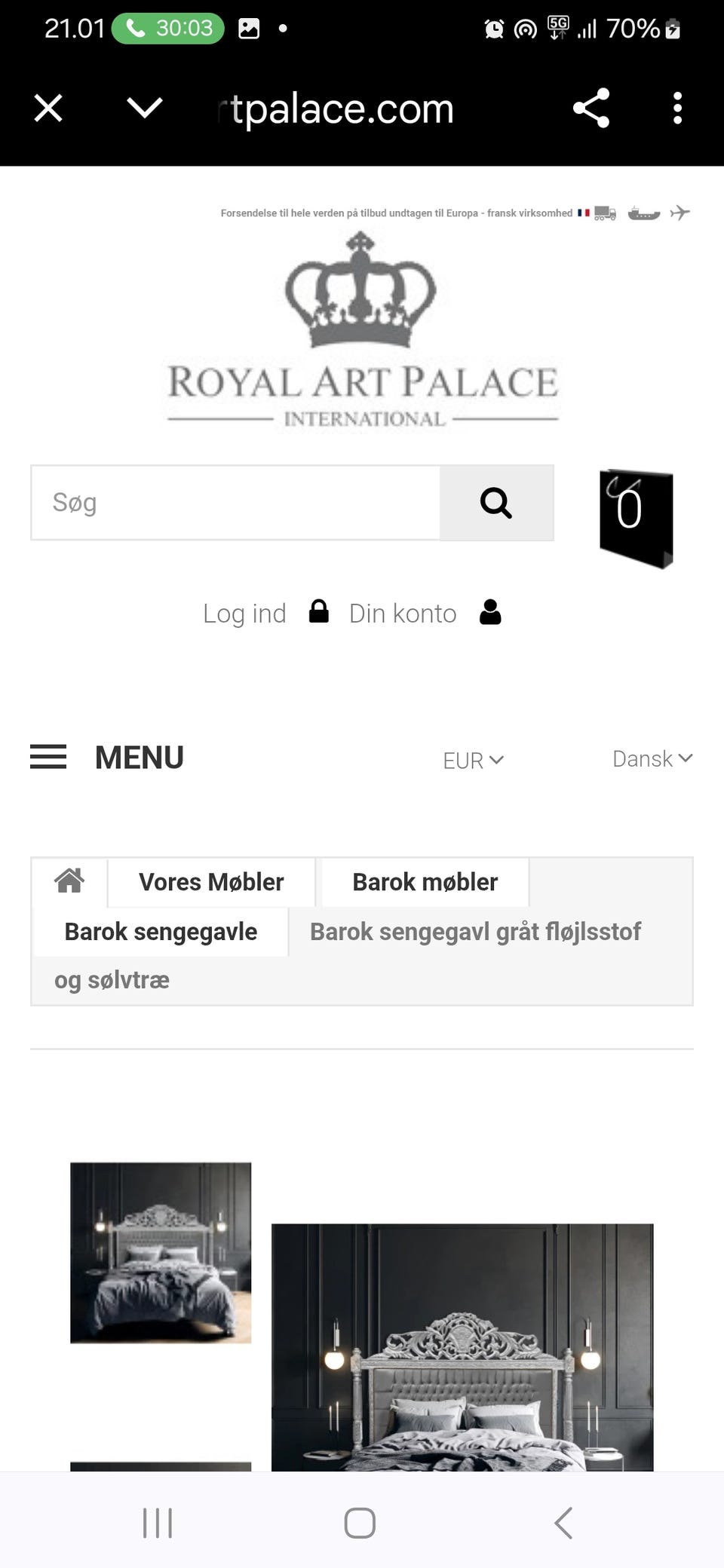Viewport: 724px width, 1568px height.
Task: Tap the share icon in the browser bar
Action: click(x=591, y=108)
